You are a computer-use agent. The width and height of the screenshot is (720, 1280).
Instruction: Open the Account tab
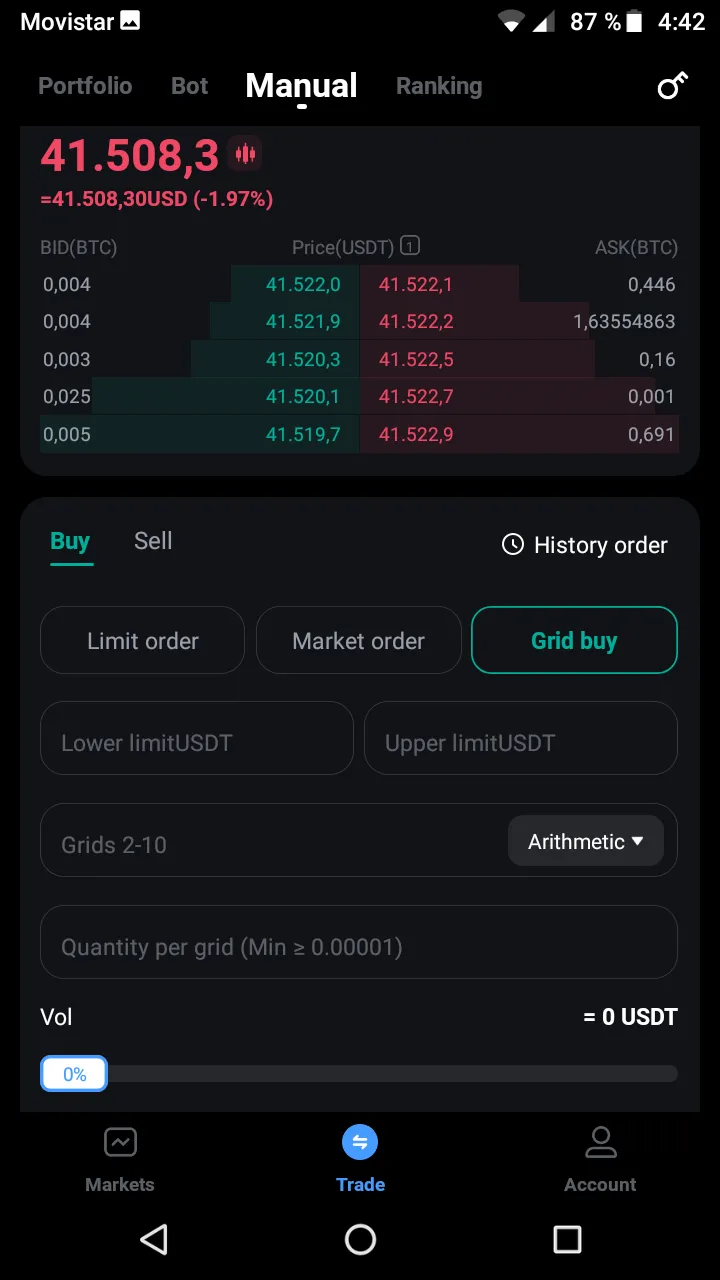point(600,1160)
